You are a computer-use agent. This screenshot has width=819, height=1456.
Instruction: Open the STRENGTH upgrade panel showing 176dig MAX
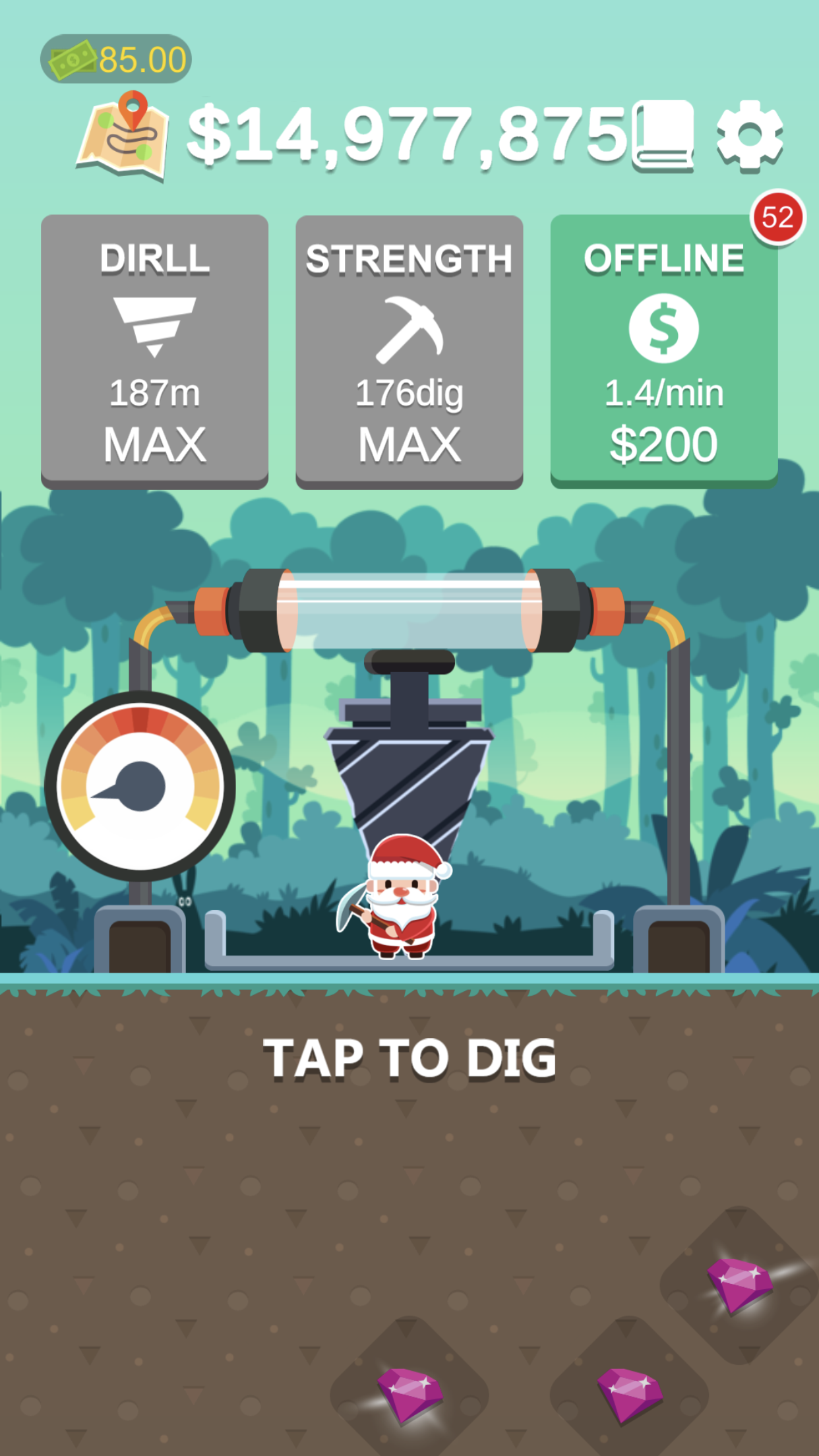(x=409, y=349)
